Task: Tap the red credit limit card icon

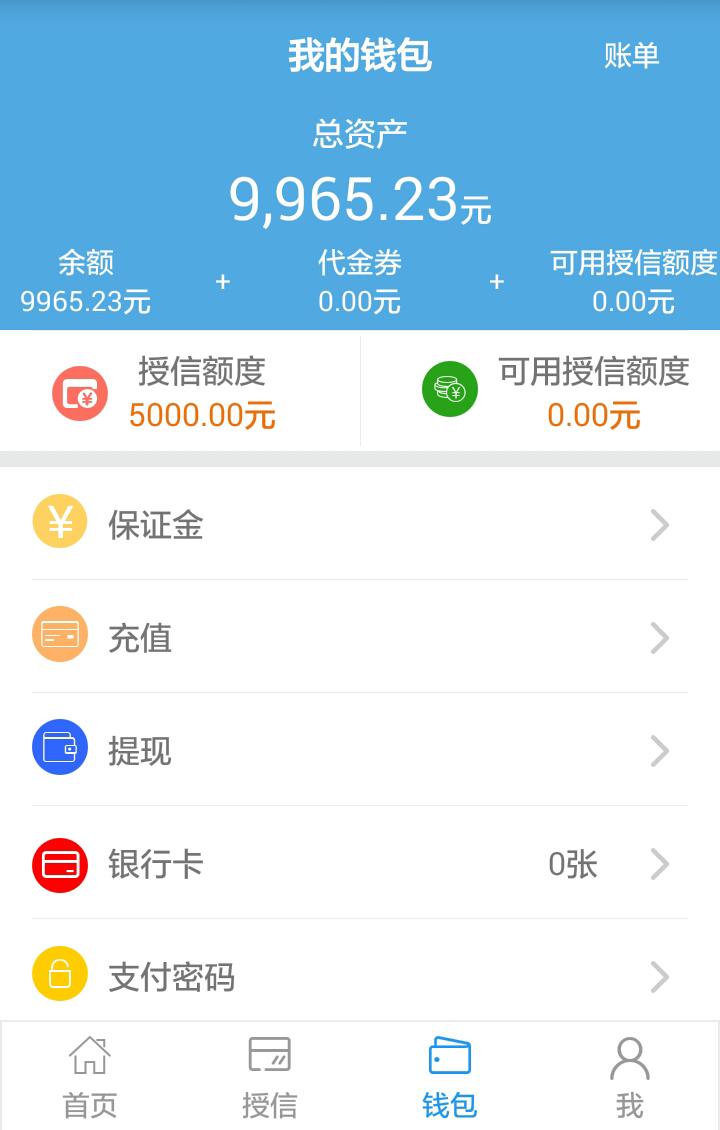Action: coord(79,390)
